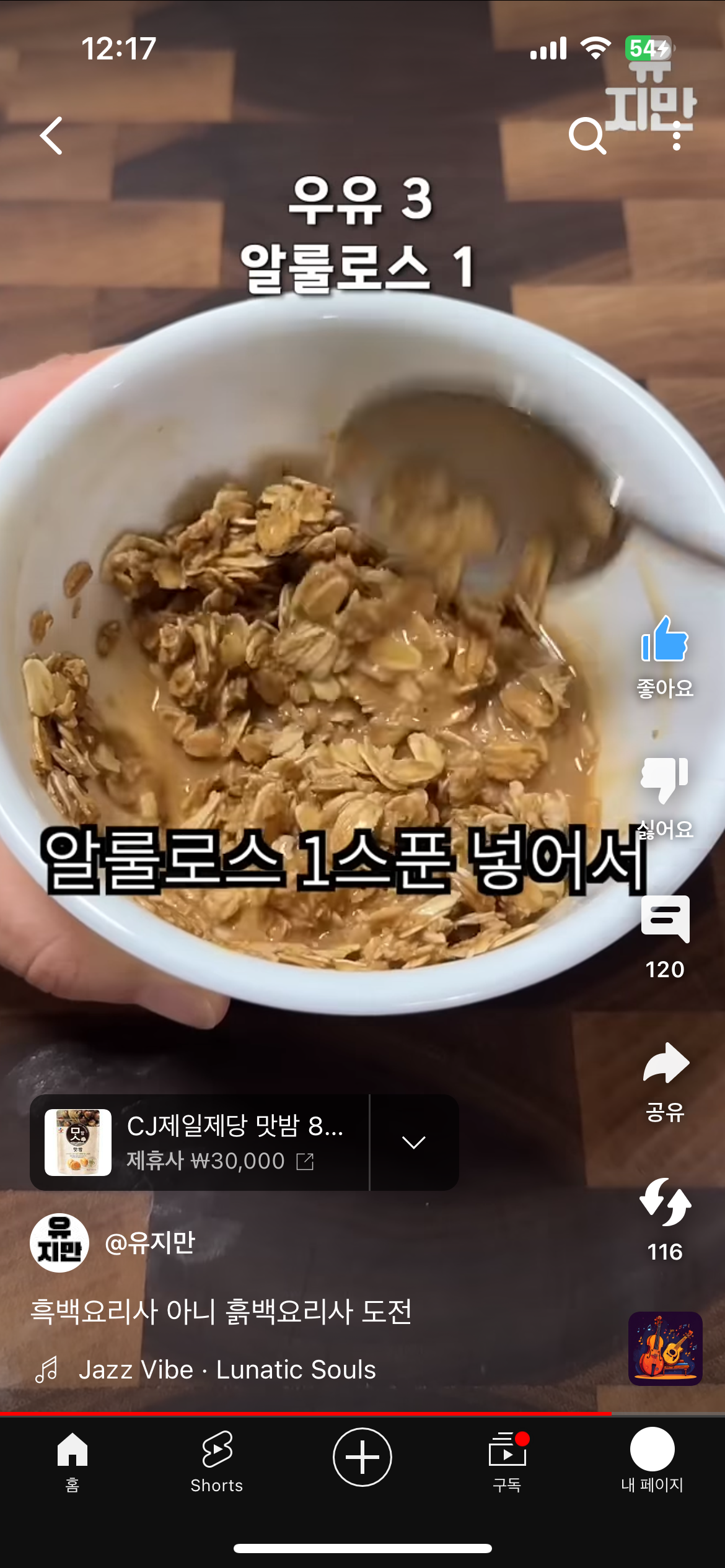The image size is (725, 1568).
Task: Open the 120 comments
Action: pyautogui.click(x=665, y=920)
